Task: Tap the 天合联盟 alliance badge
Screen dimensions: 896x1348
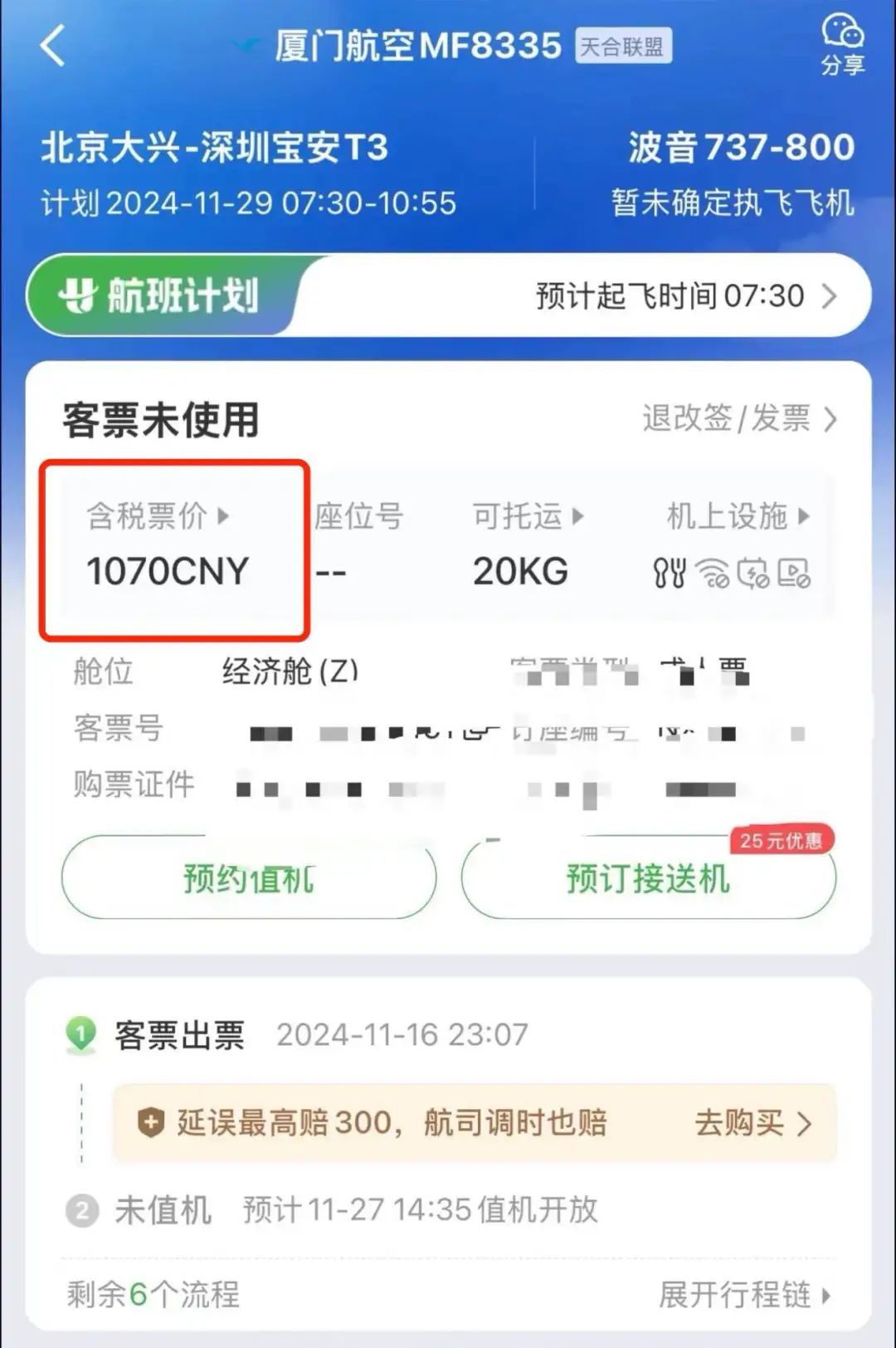Action: [623, 47]
